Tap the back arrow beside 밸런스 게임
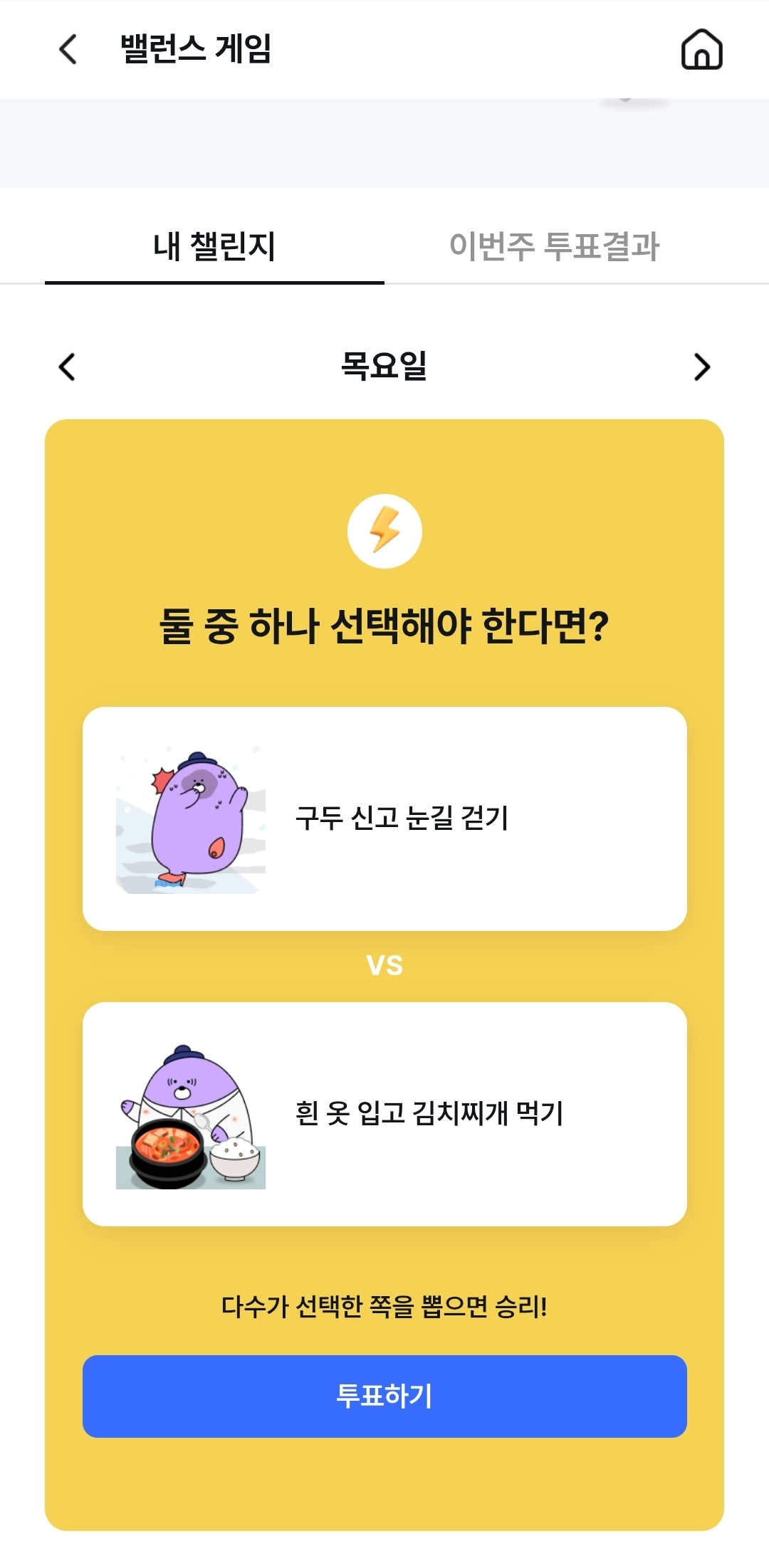The image size is (769, 1568). point(66,50)
